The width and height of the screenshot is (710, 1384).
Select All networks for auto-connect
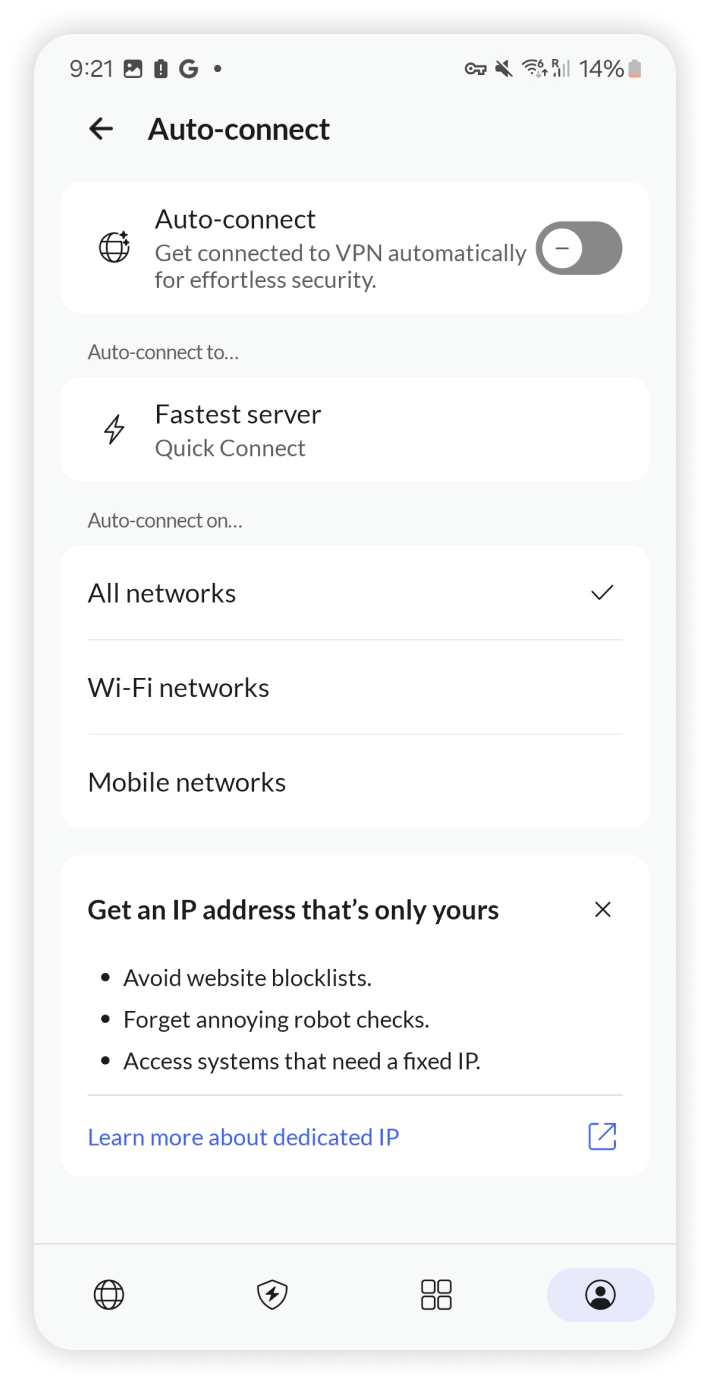click(x=354, y=593)
